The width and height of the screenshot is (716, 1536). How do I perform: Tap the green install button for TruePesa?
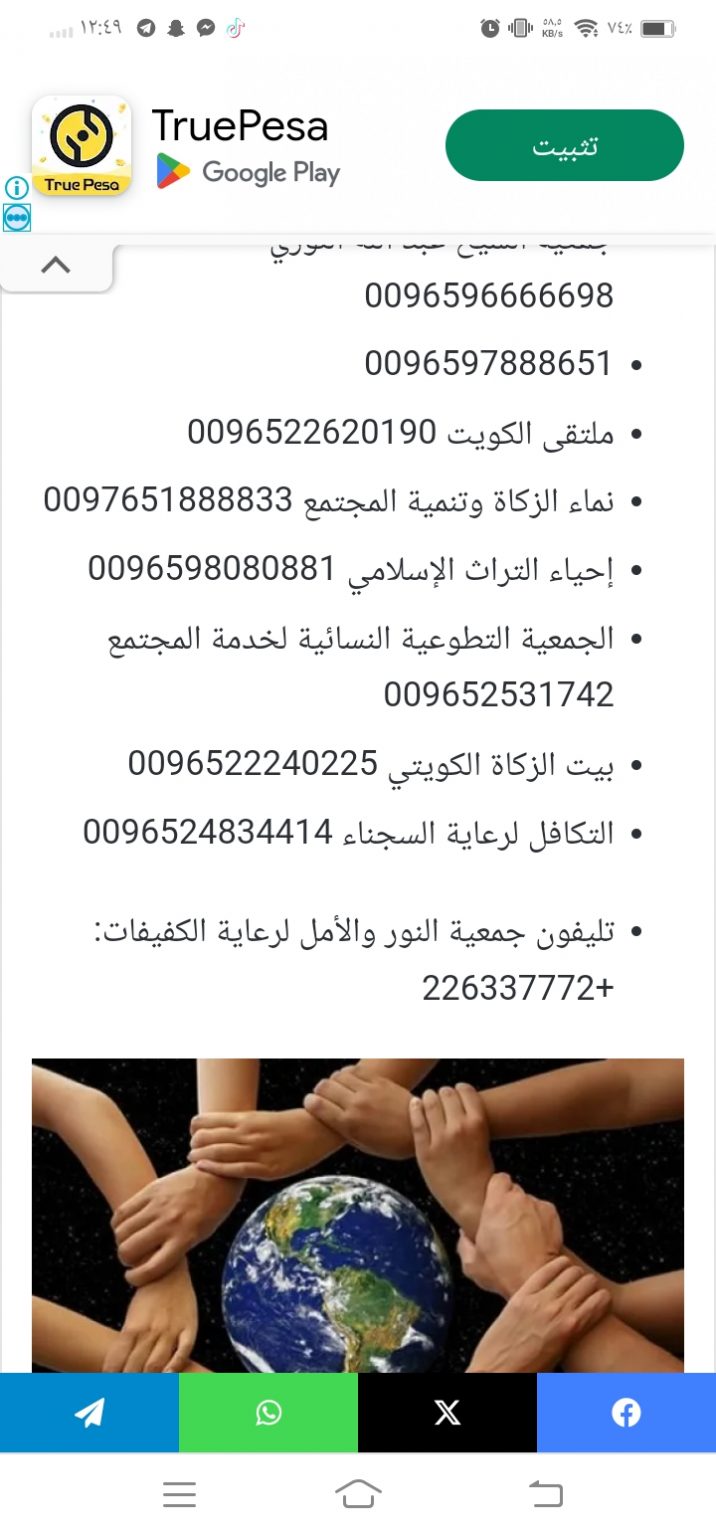(564, 145)
